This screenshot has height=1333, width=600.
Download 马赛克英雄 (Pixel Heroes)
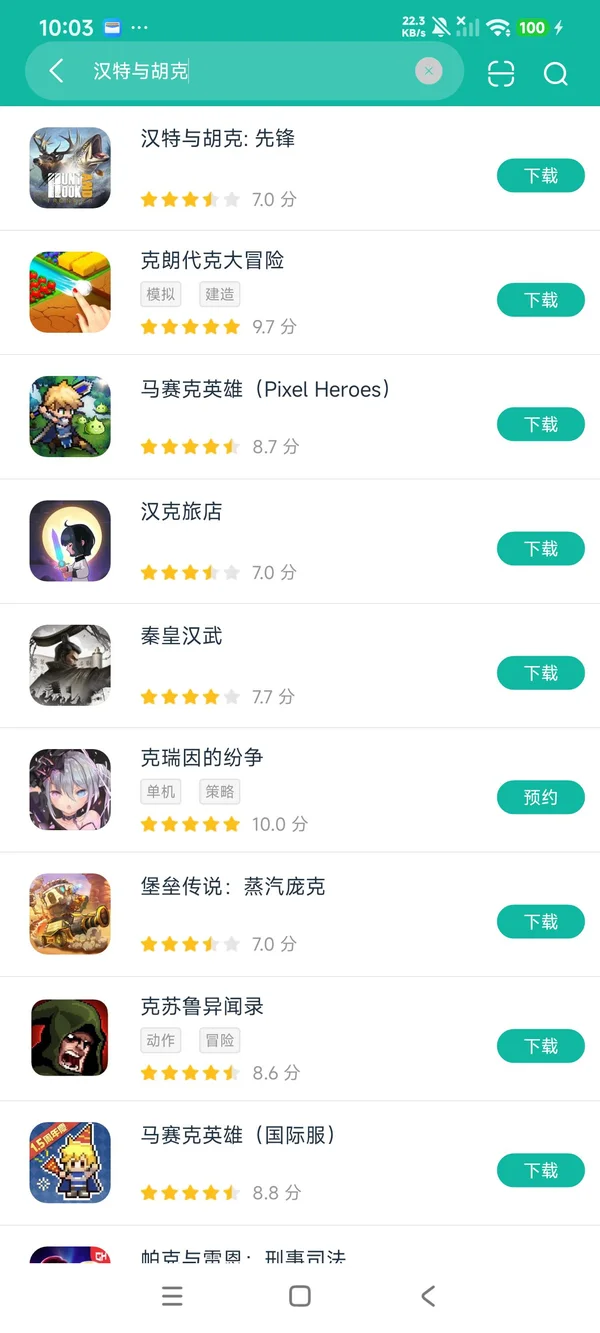540,425
